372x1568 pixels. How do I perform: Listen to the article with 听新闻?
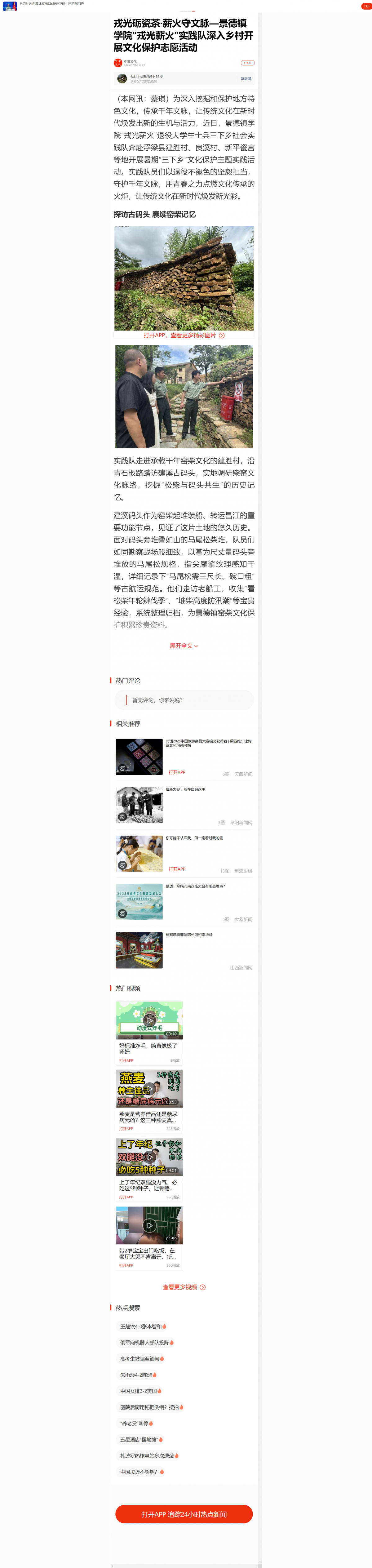pos(245,78)
